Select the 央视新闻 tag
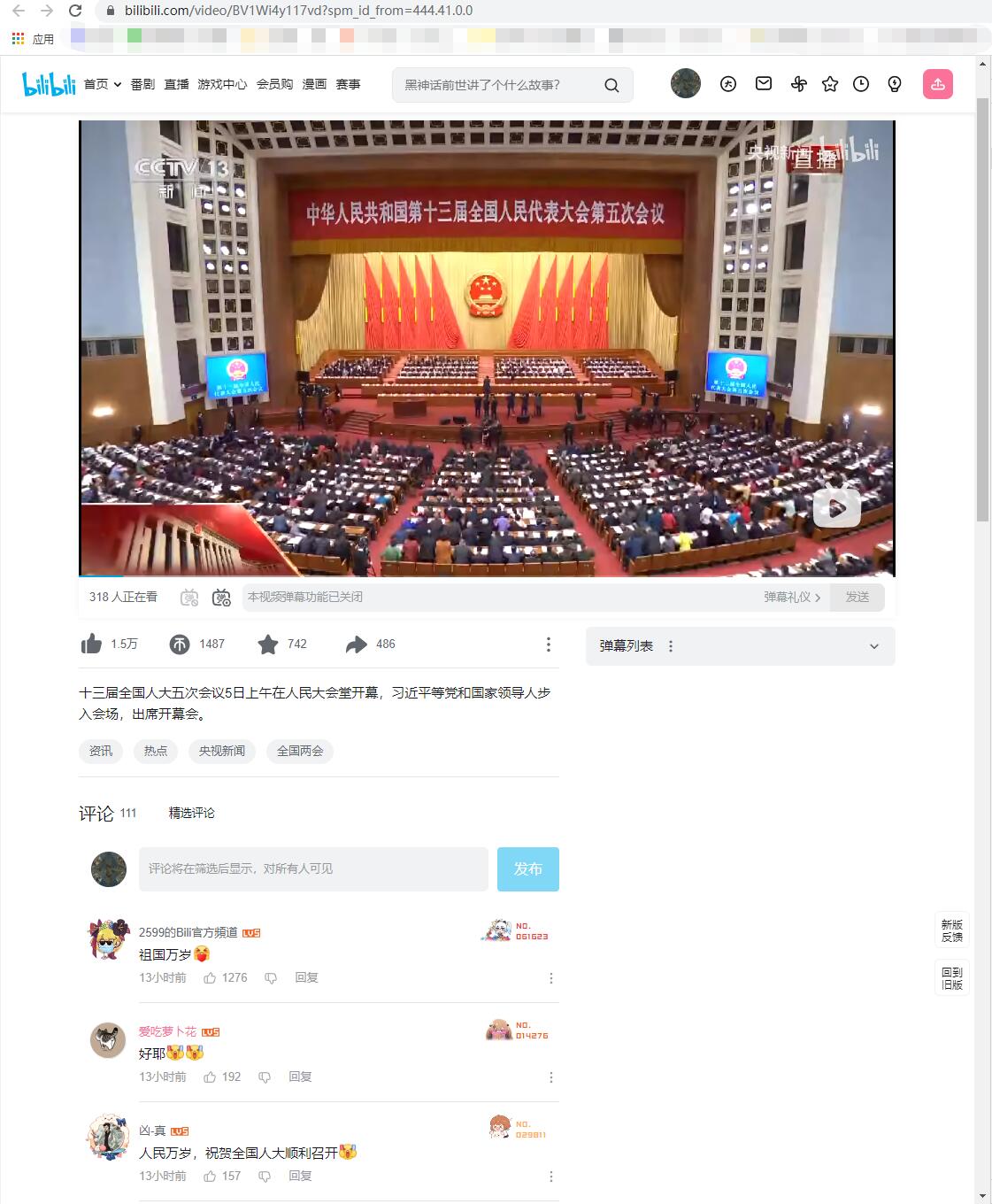The height and width of the screenshot is (1204, 992). coord(221,751)
